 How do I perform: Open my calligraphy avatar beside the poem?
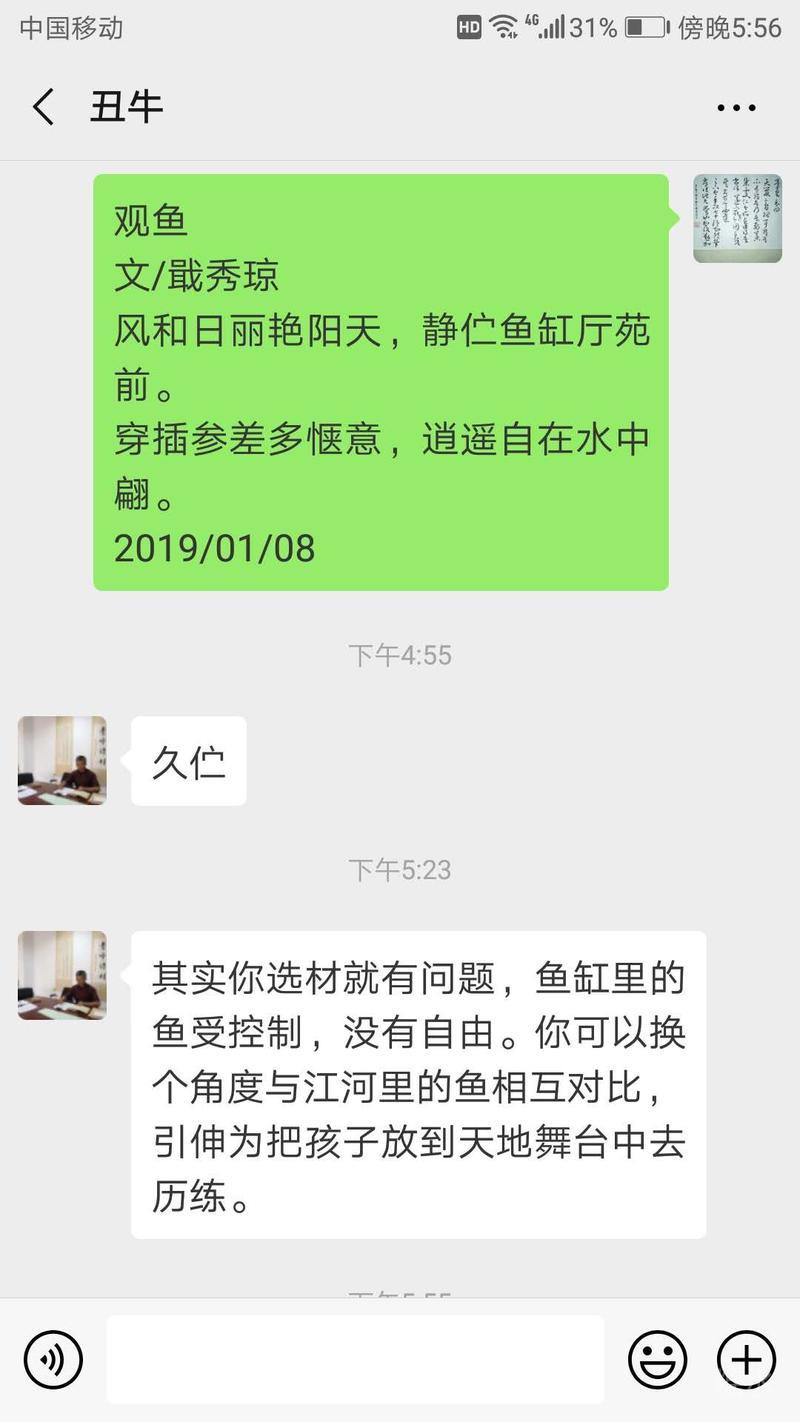click(x=737, y=219)
